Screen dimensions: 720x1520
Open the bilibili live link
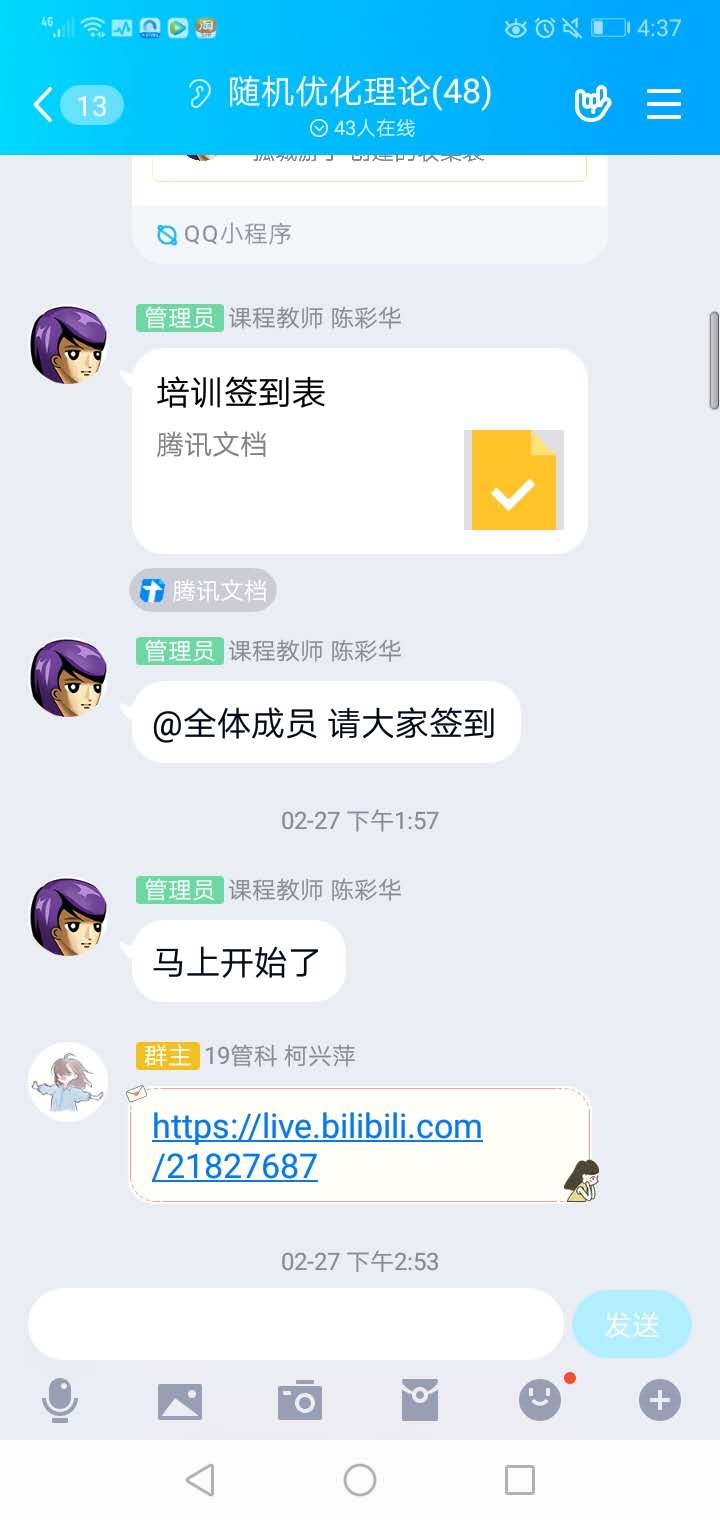click(317, 1146)
